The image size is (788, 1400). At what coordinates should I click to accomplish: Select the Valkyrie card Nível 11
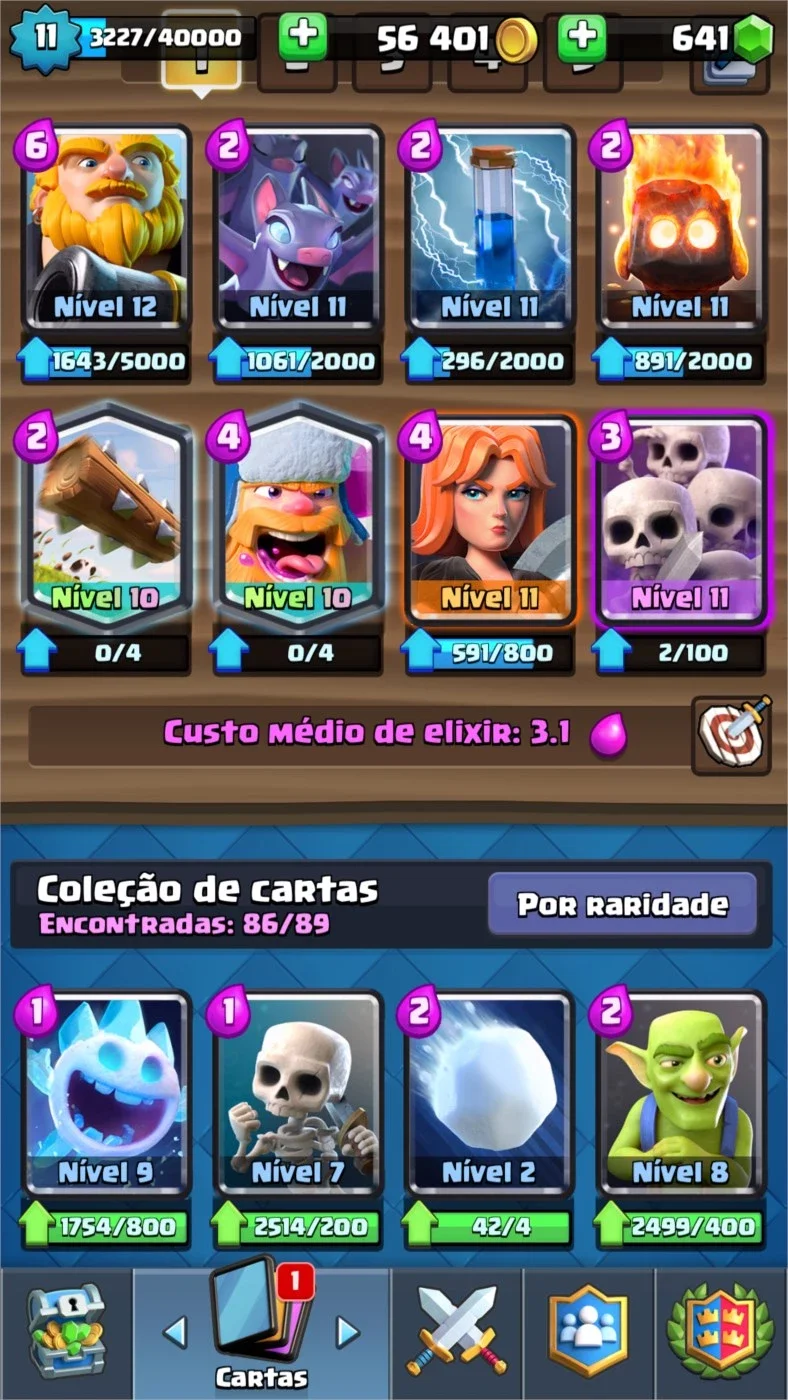click(490, 520)
